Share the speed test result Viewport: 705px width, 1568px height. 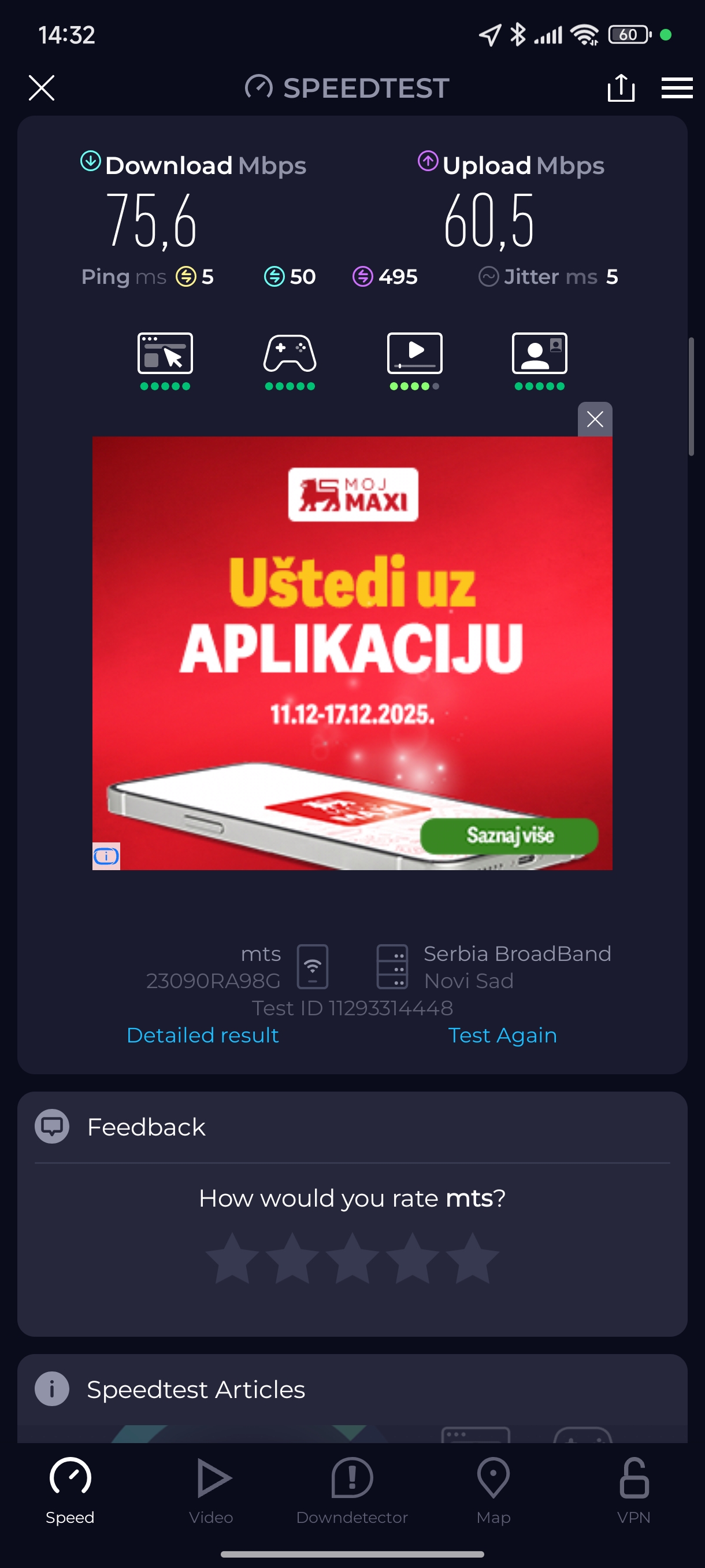click(621, 88)
